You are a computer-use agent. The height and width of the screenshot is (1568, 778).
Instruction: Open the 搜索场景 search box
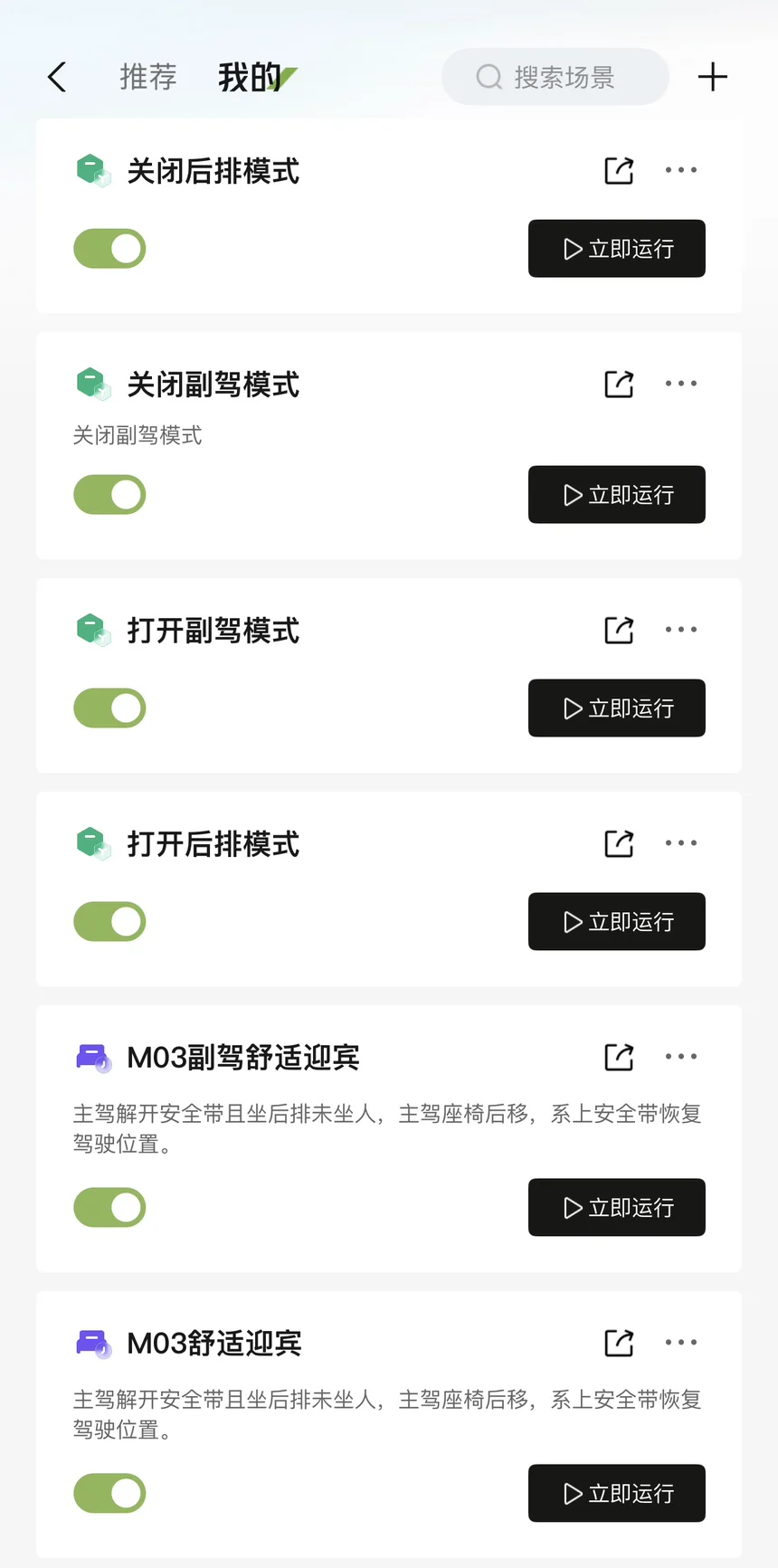555,78
